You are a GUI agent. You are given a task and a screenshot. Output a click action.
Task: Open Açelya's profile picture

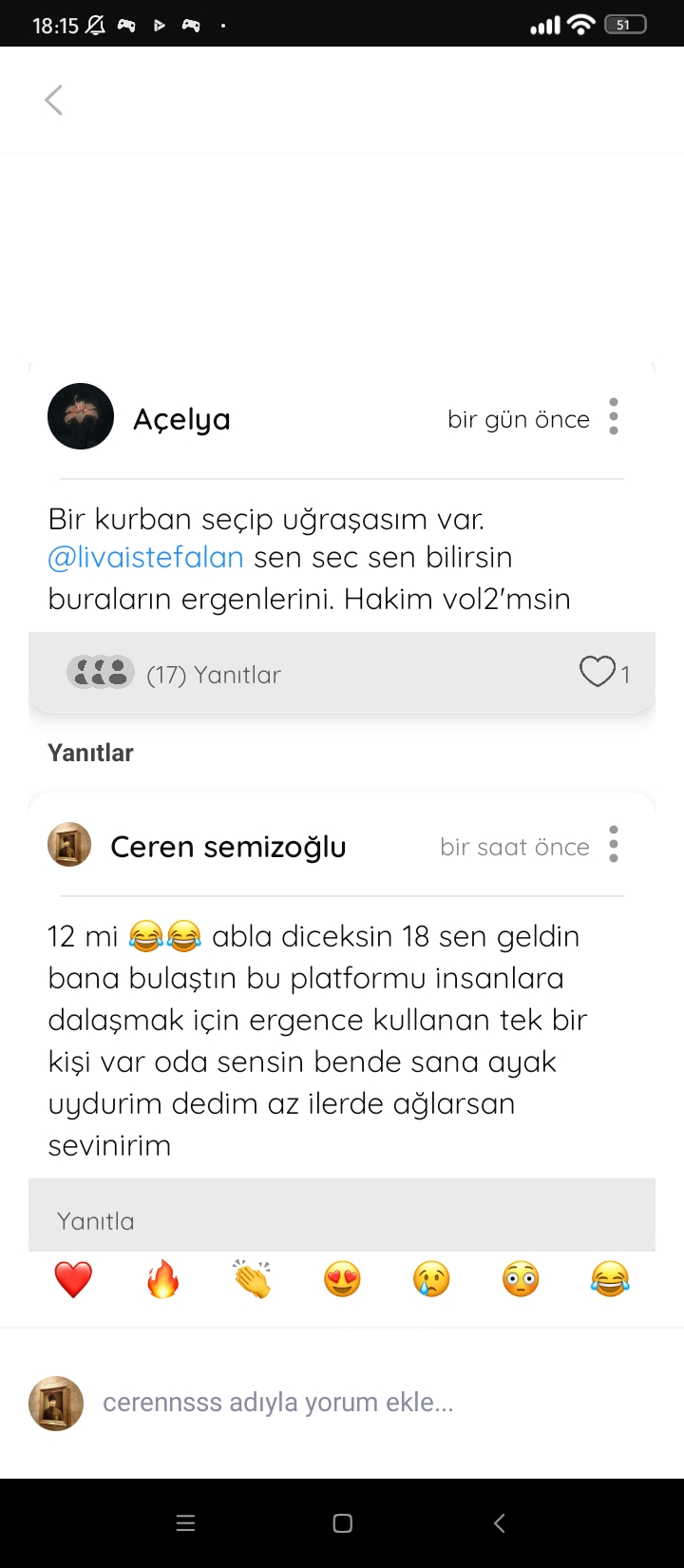[81, 416]
